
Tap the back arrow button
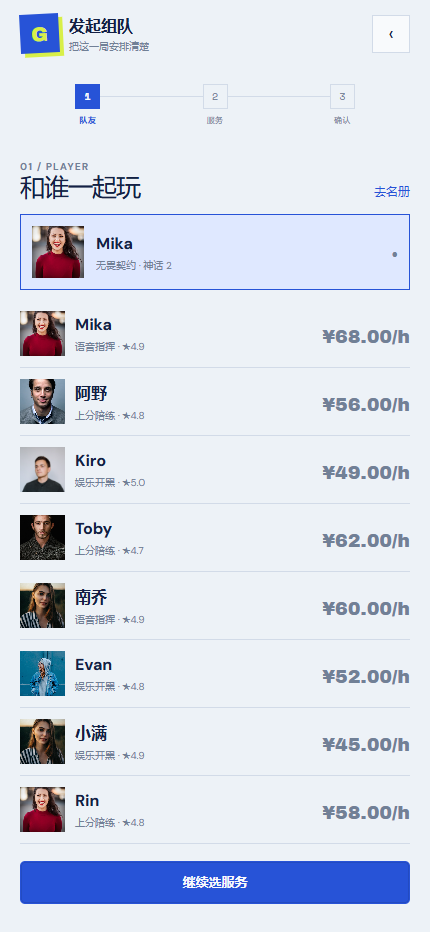[391, 34]
